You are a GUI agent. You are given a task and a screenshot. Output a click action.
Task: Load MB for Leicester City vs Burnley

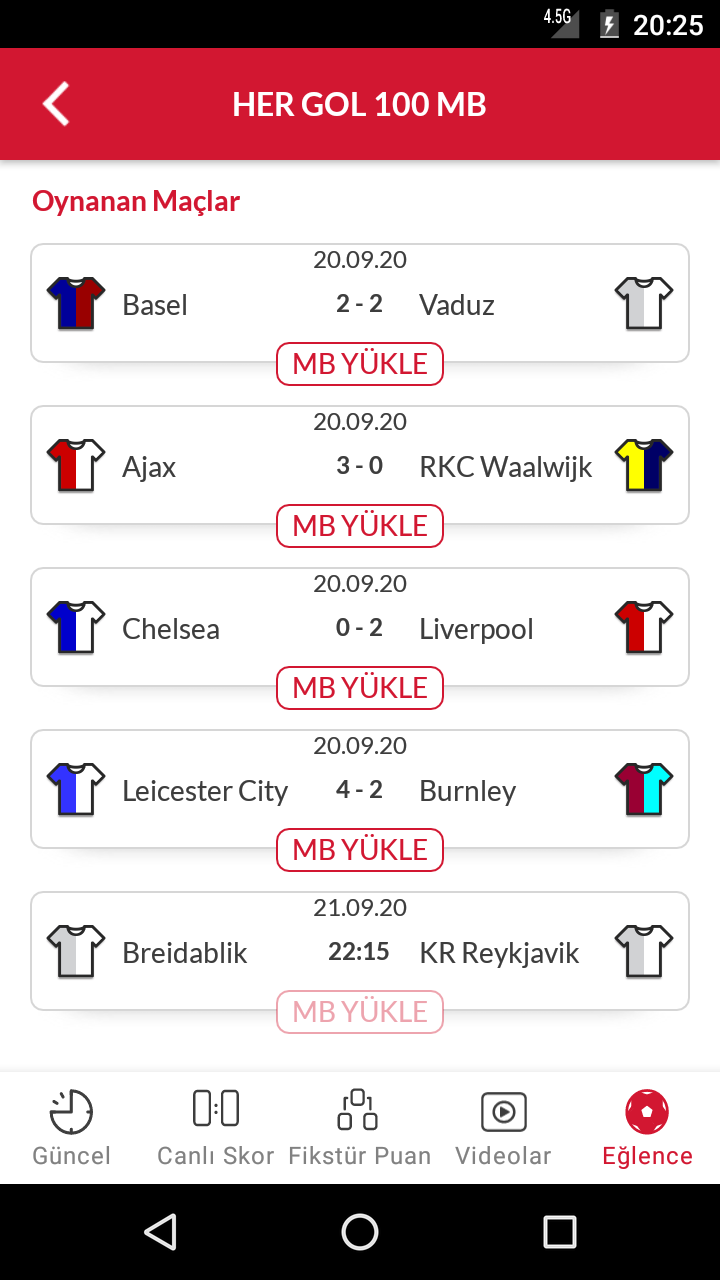(360, 850)
